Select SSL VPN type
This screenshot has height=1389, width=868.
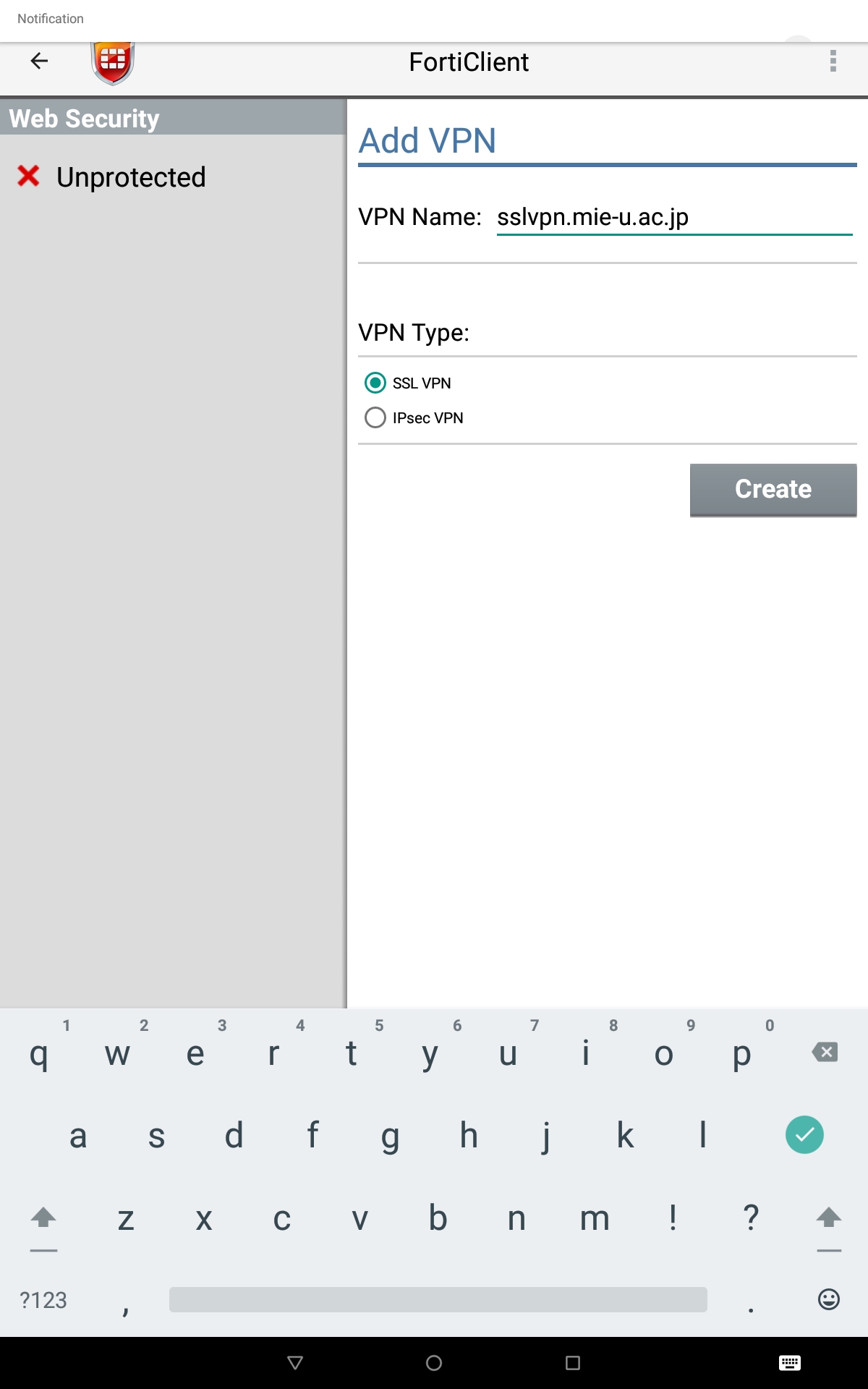point(408,383)
